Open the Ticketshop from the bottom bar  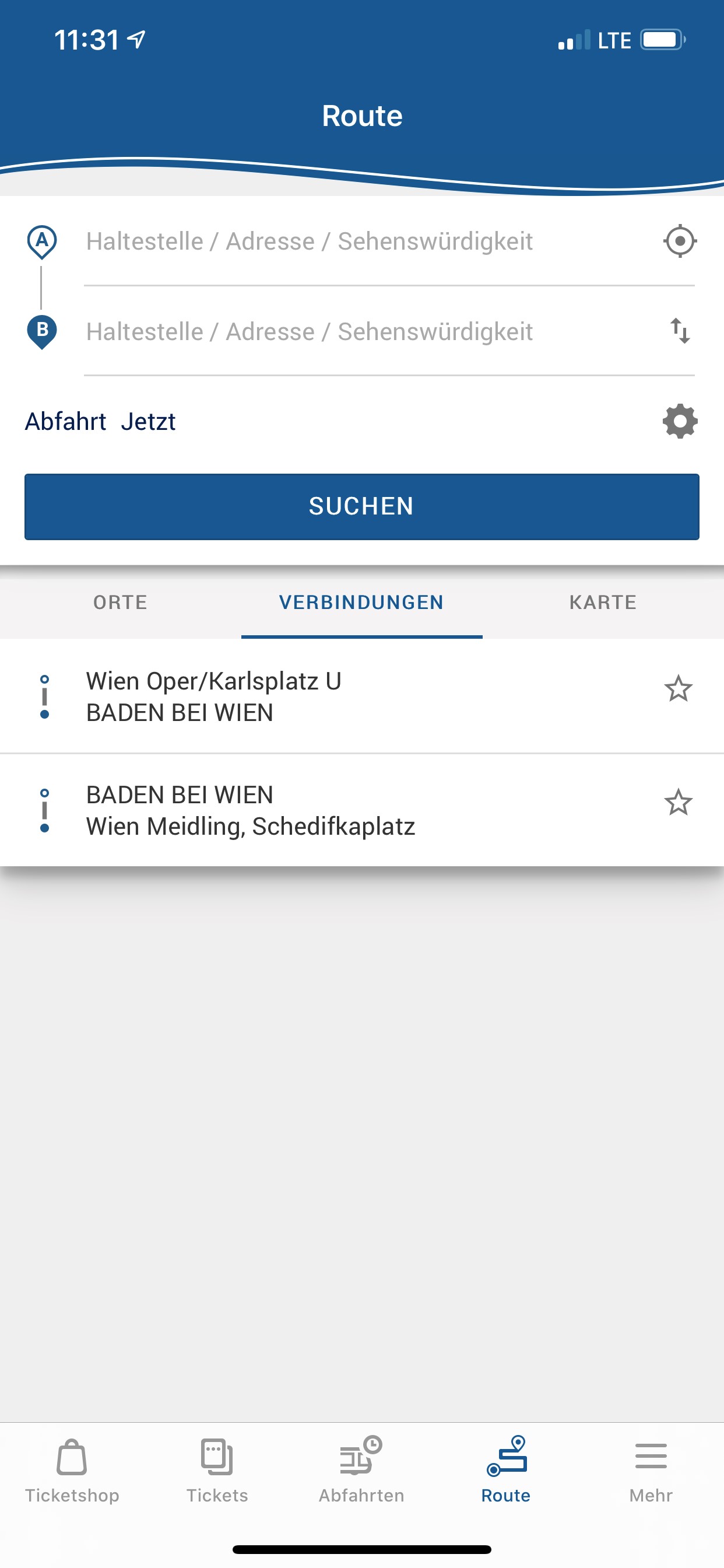point(72,1467)
